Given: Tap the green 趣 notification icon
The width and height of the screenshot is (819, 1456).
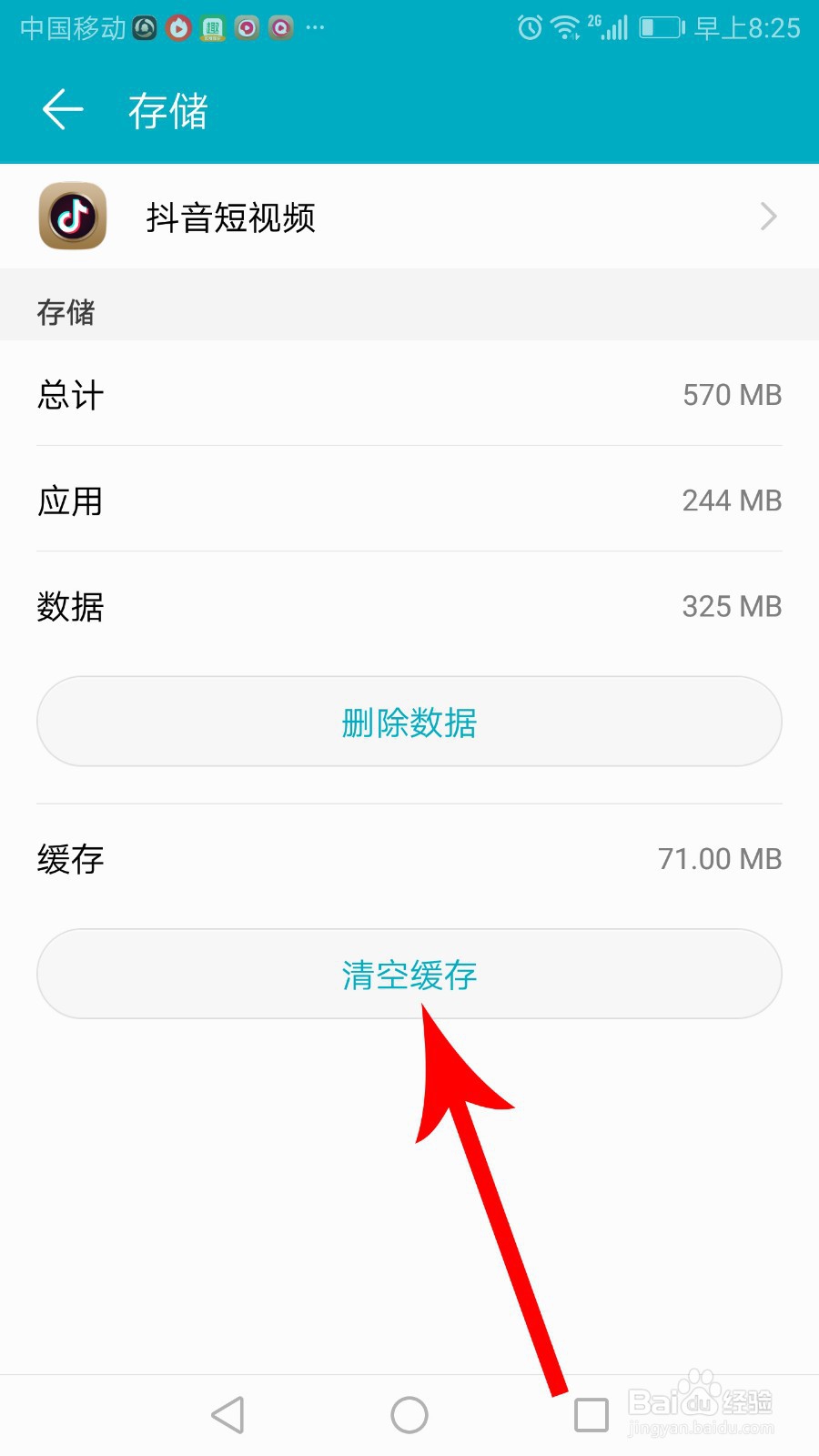Looking at the screenshot, I should [x=211, y=27].
